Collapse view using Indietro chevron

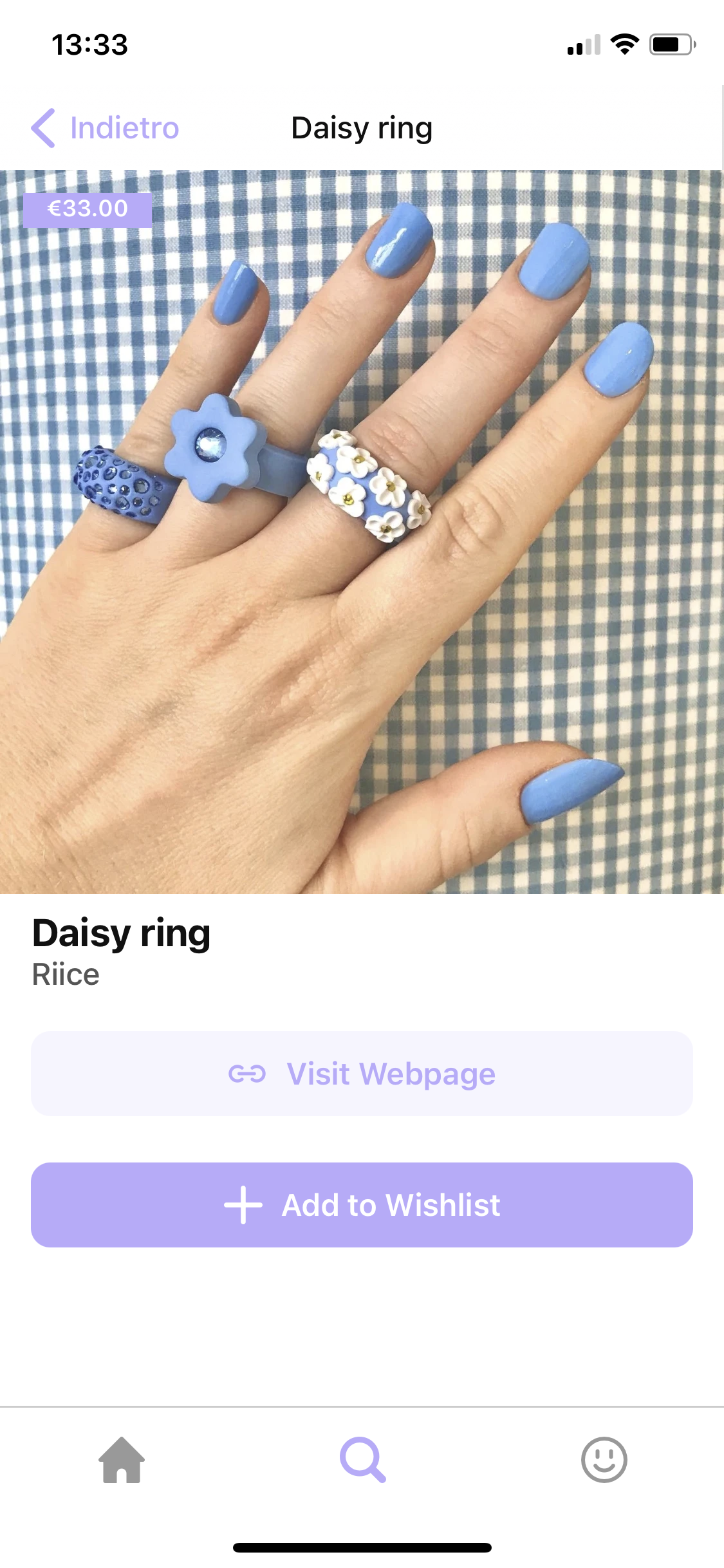tap(43, 127)
